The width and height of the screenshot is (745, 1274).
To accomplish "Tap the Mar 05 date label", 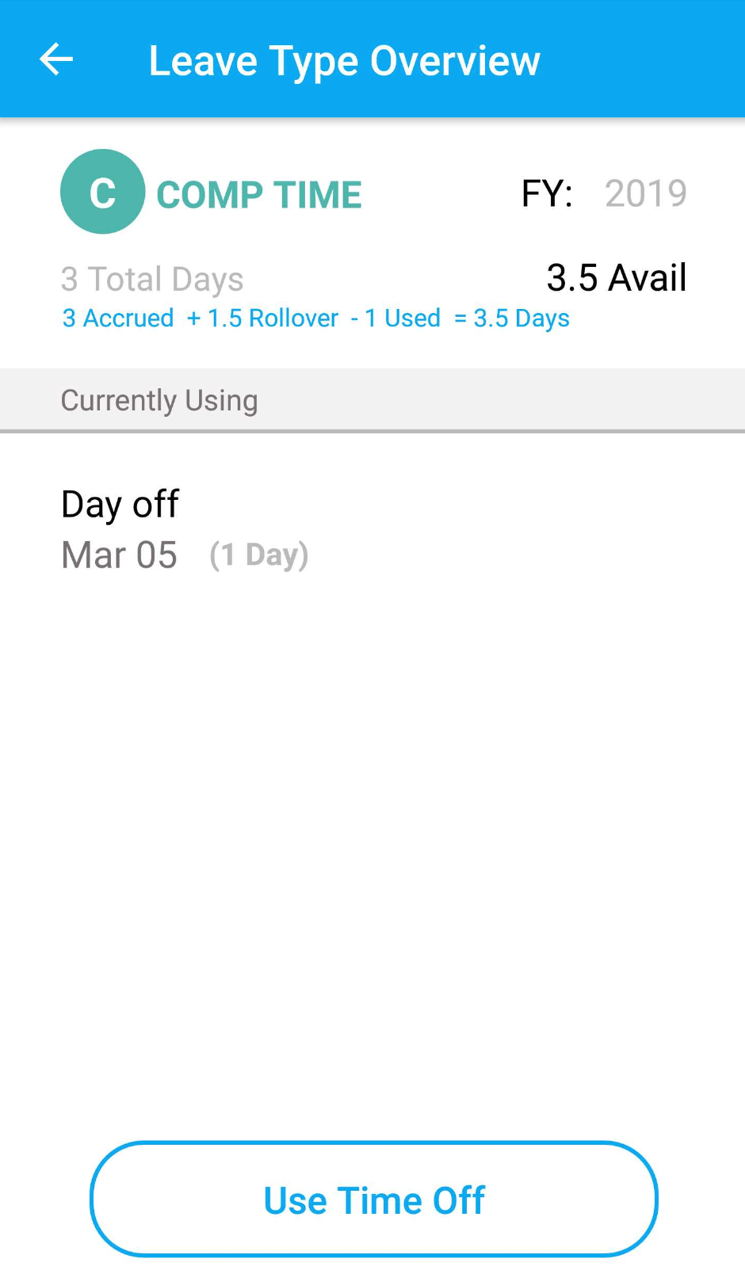I will [119, 555].
